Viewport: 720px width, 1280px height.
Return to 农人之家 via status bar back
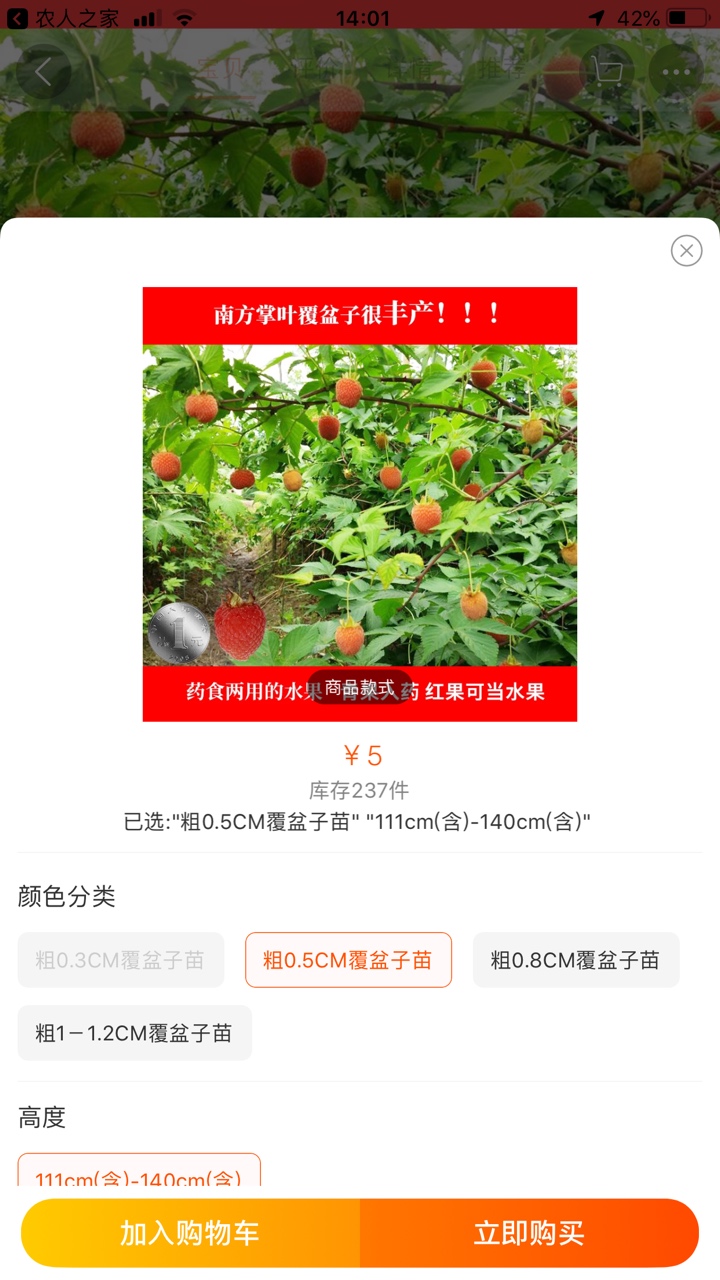click(x=63, y=18)
